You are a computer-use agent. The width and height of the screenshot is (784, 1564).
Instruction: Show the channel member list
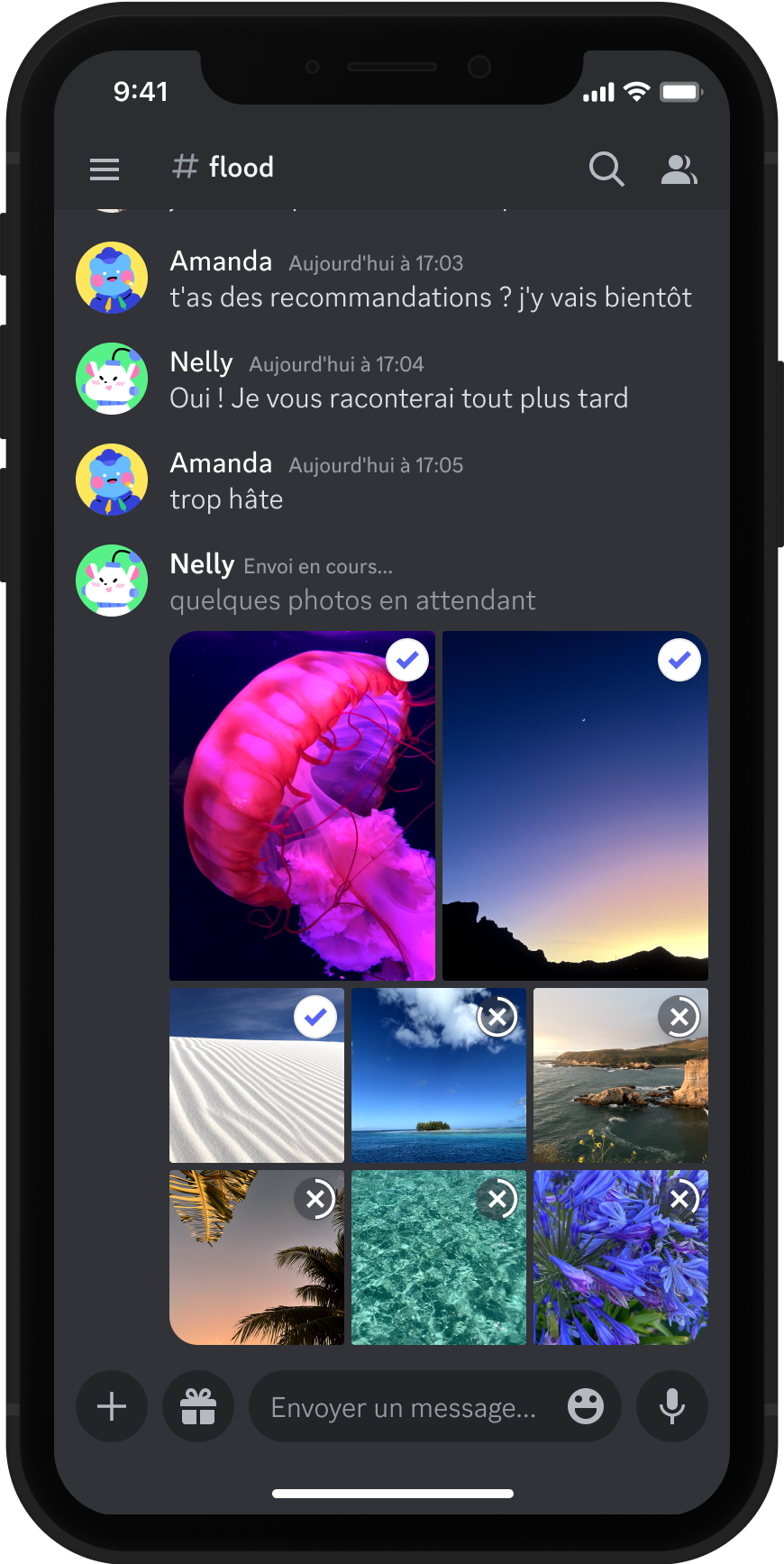(x=679, y=169)
